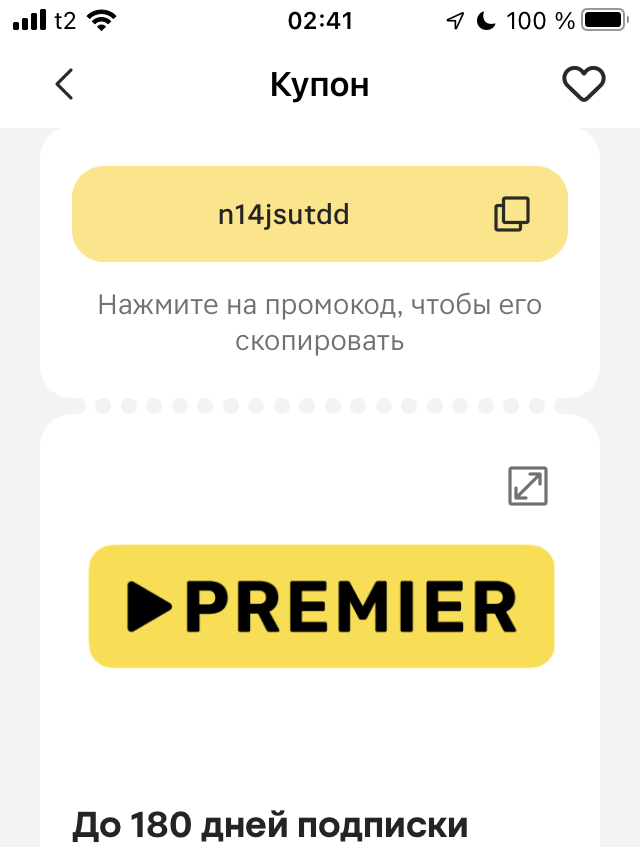640x847 pixels.
Task: Go back from the Купон screen
Action: pyautogui.click(x=65, y=85)
